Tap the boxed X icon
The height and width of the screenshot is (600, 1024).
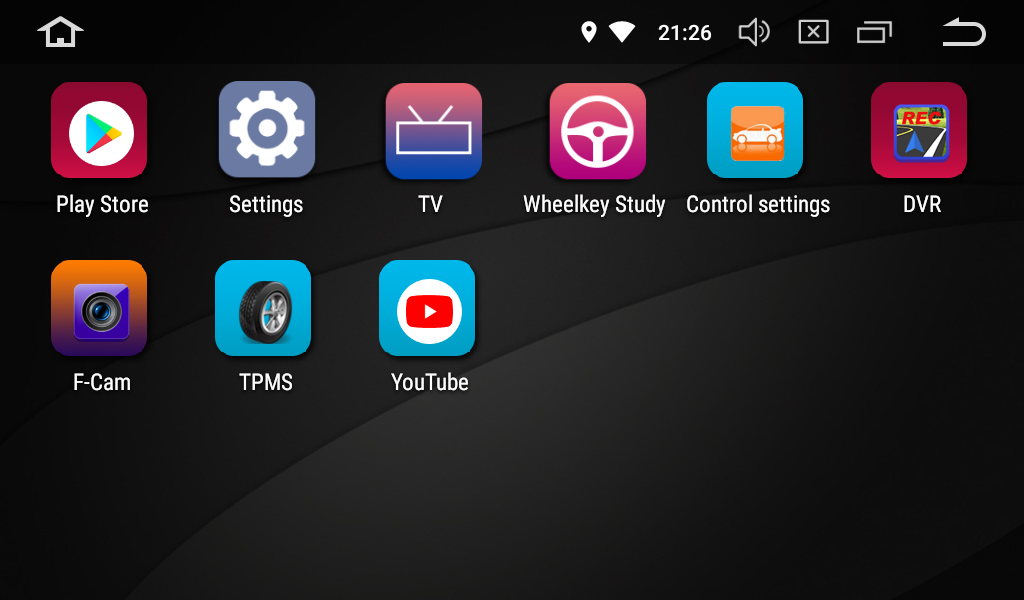(813, 32)
